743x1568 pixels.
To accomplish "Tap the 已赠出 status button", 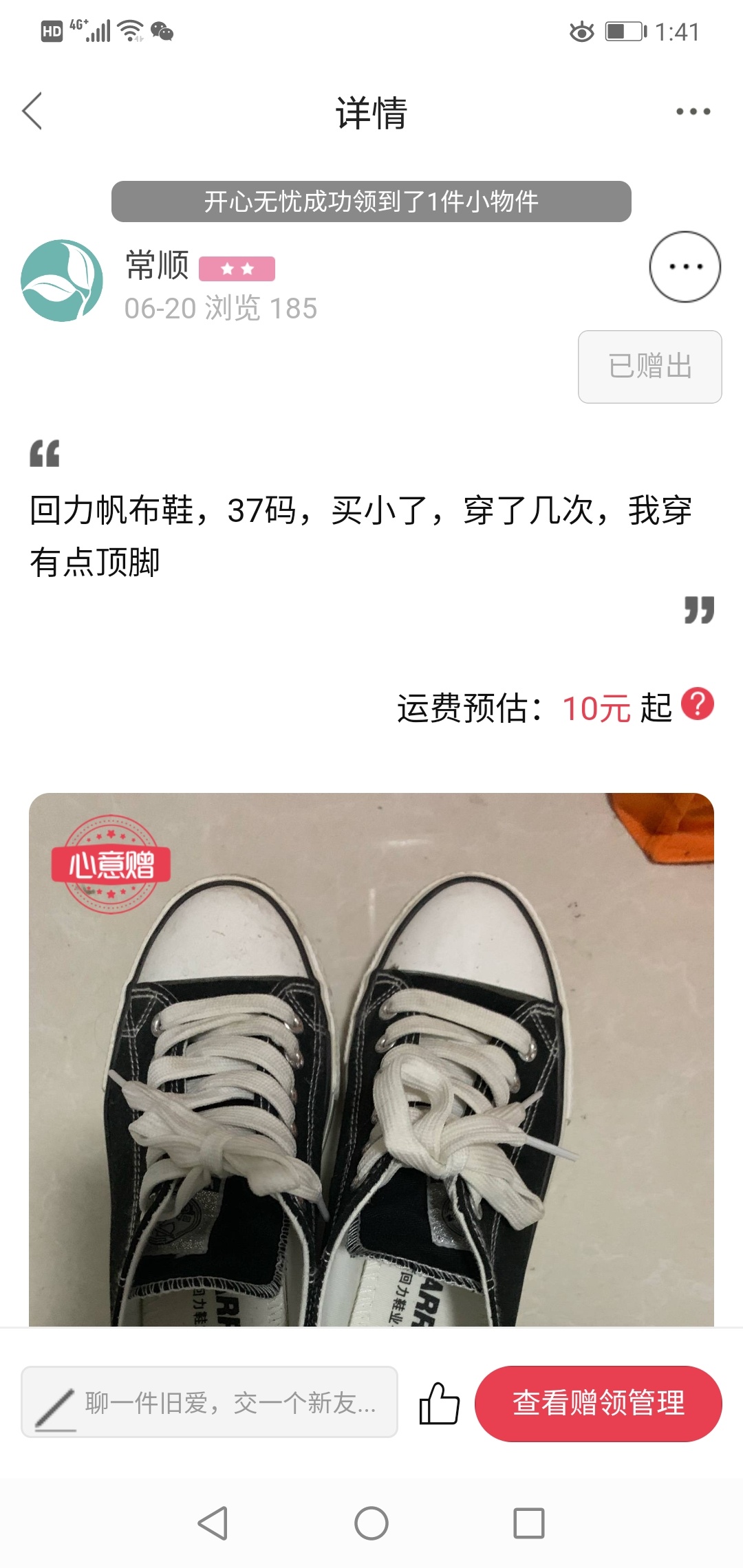I will click(x=650, y=367).
